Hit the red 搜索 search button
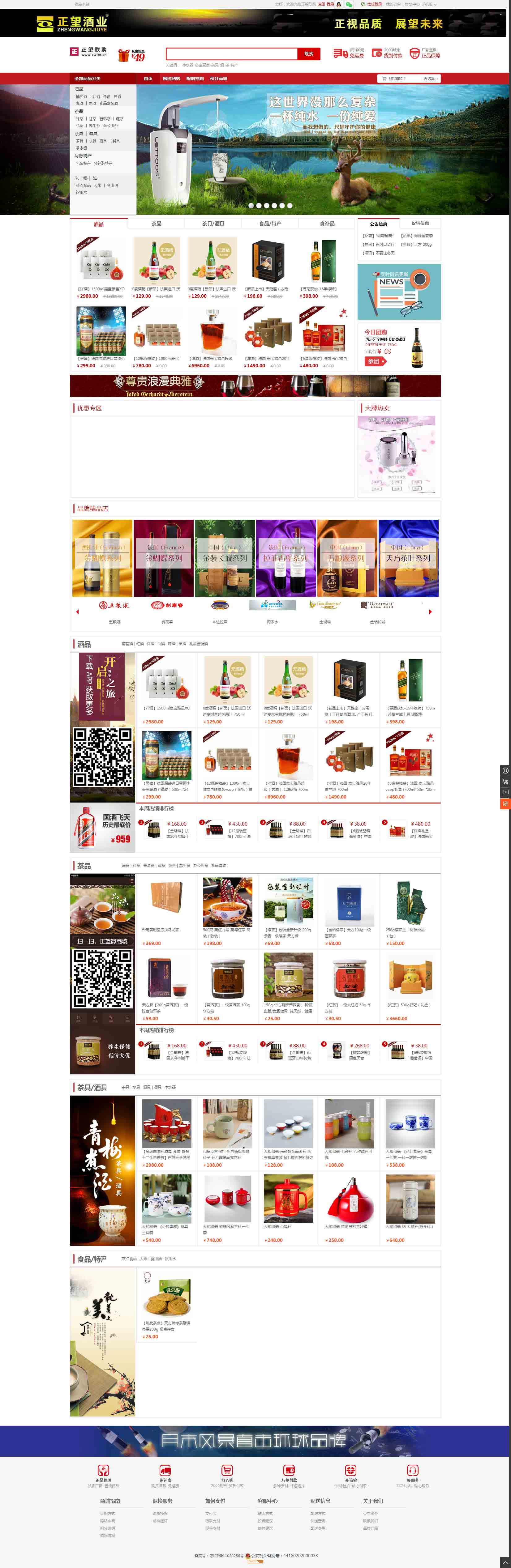 pyautogui.click(x=308, y=54)
